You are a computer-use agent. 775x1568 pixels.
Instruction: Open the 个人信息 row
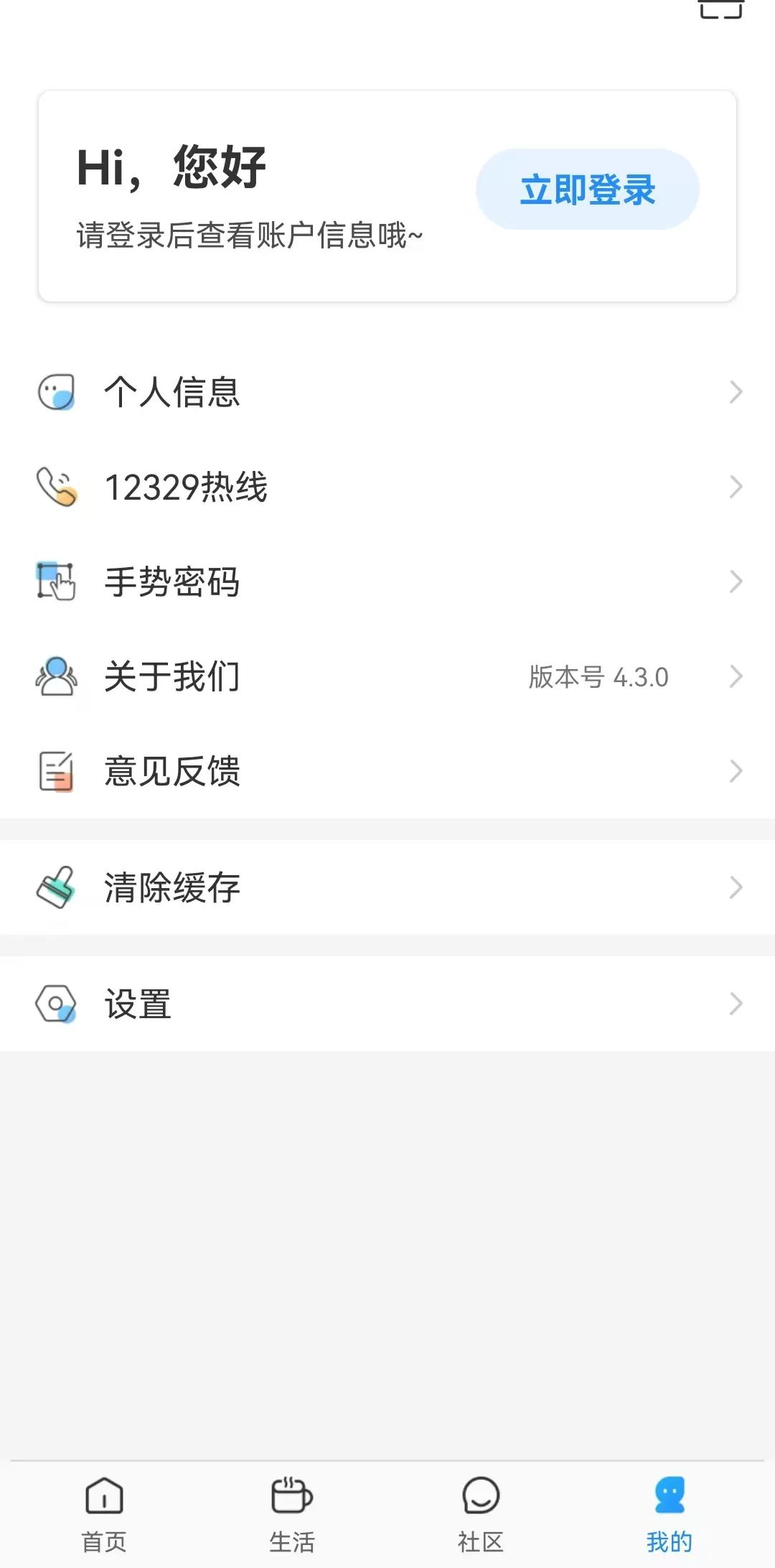tap(387, 392)
